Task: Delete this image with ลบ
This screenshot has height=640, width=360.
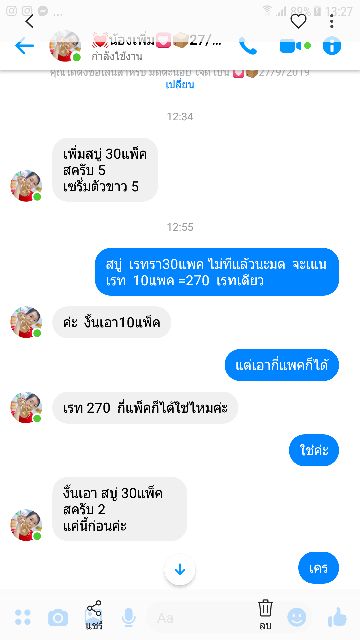Action: tap(265, 615)
